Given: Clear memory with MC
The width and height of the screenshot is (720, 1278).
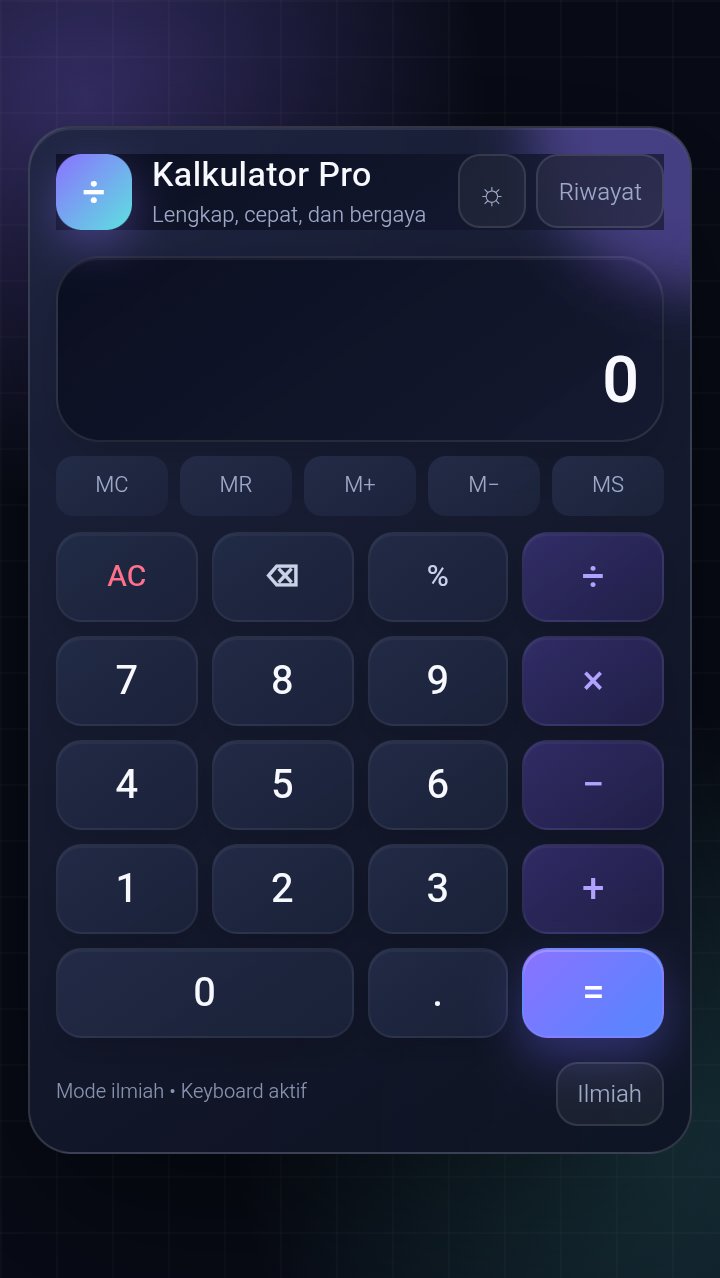Looking at the screenshot, I should click(x=112, y=486).
